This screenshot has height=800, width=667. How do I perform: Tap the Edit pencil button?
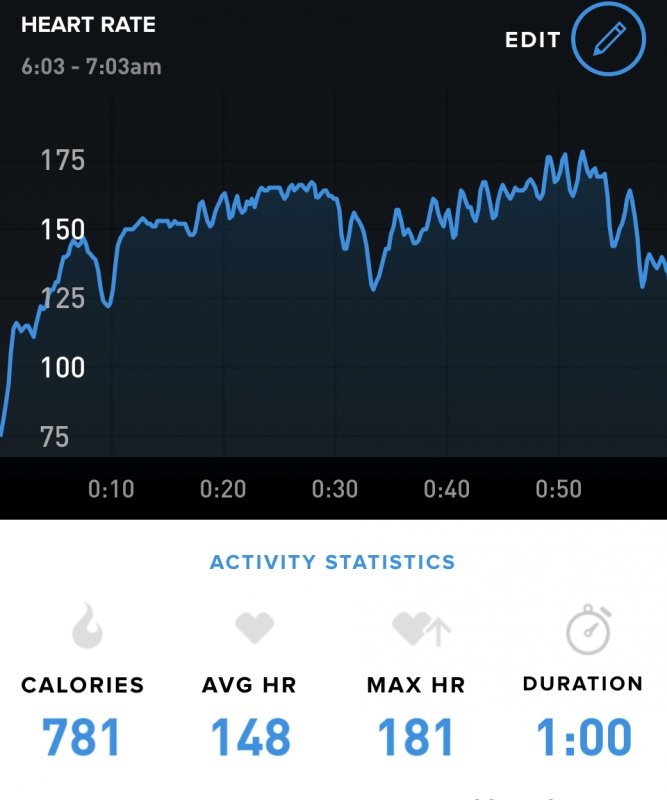(x=607, y=41)
